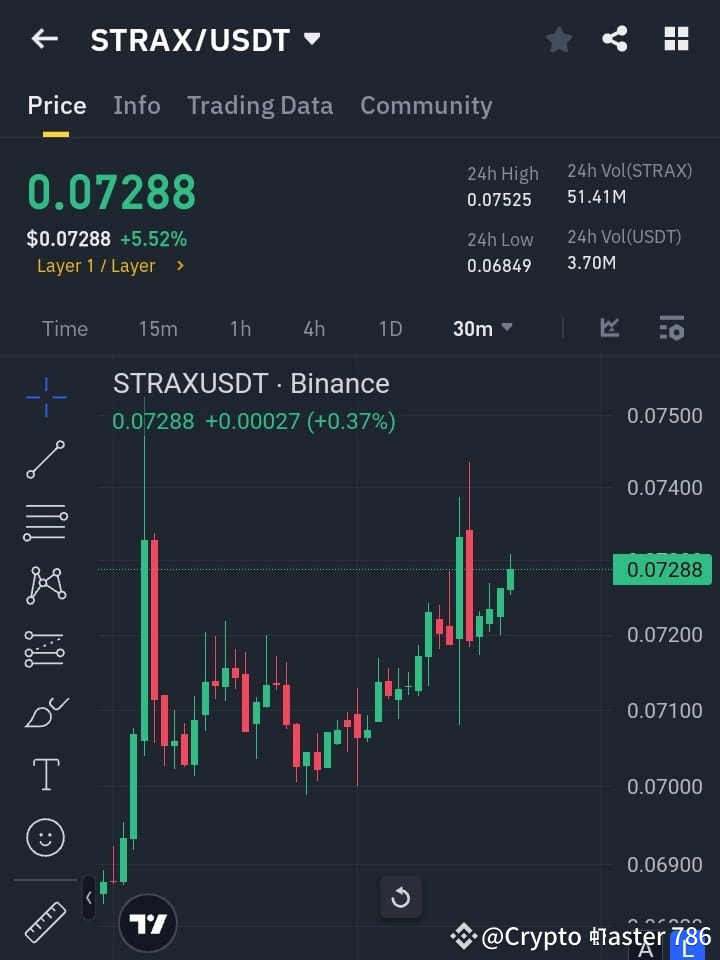Select the trend line drawing tool

tap(45, 461)
